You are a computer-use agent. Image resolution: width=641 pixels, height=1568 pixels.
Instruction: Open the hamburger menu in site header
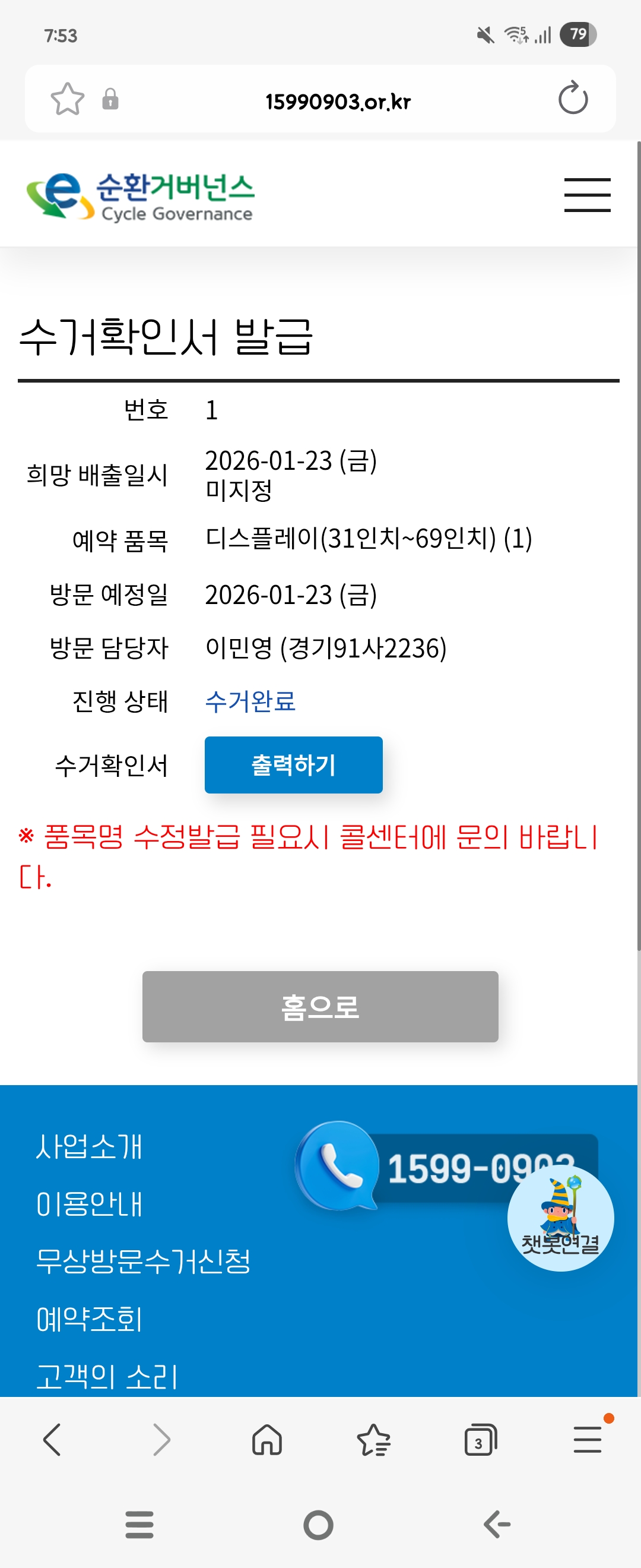[586, 195]
